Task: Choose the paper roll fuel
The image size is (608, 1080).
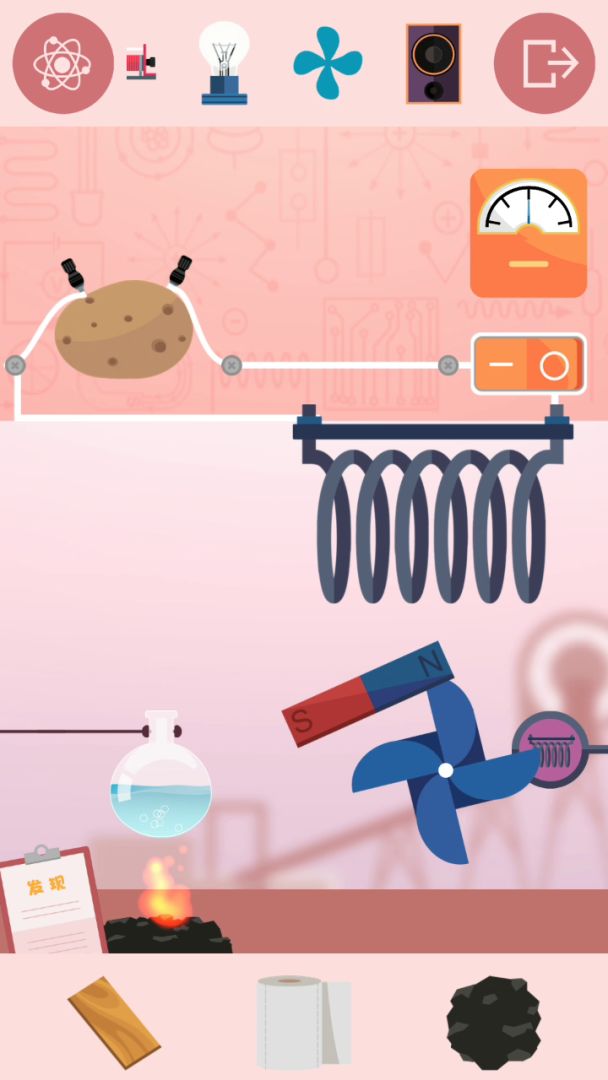Action: click(x=303, y=1022)
